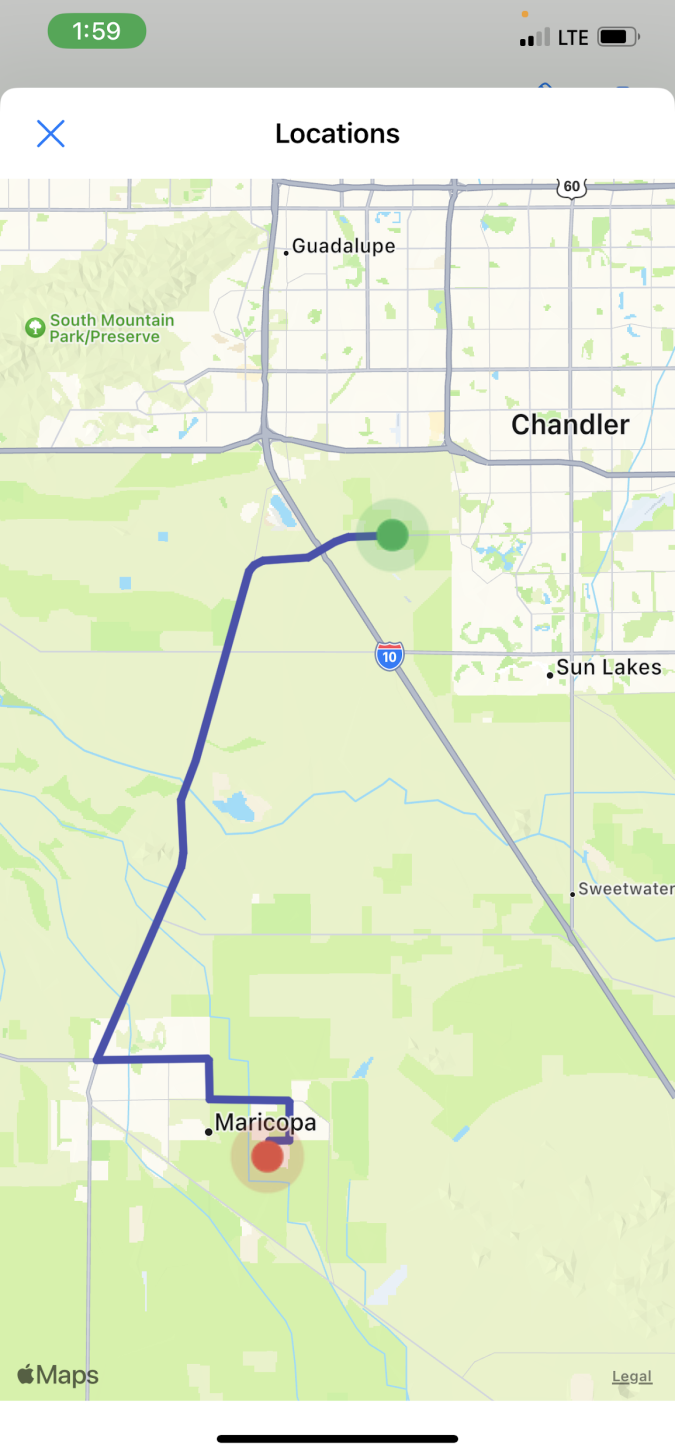Open the Legal link on the map
Viewport: 675px width, 1456px height.
pos(632,1377)
